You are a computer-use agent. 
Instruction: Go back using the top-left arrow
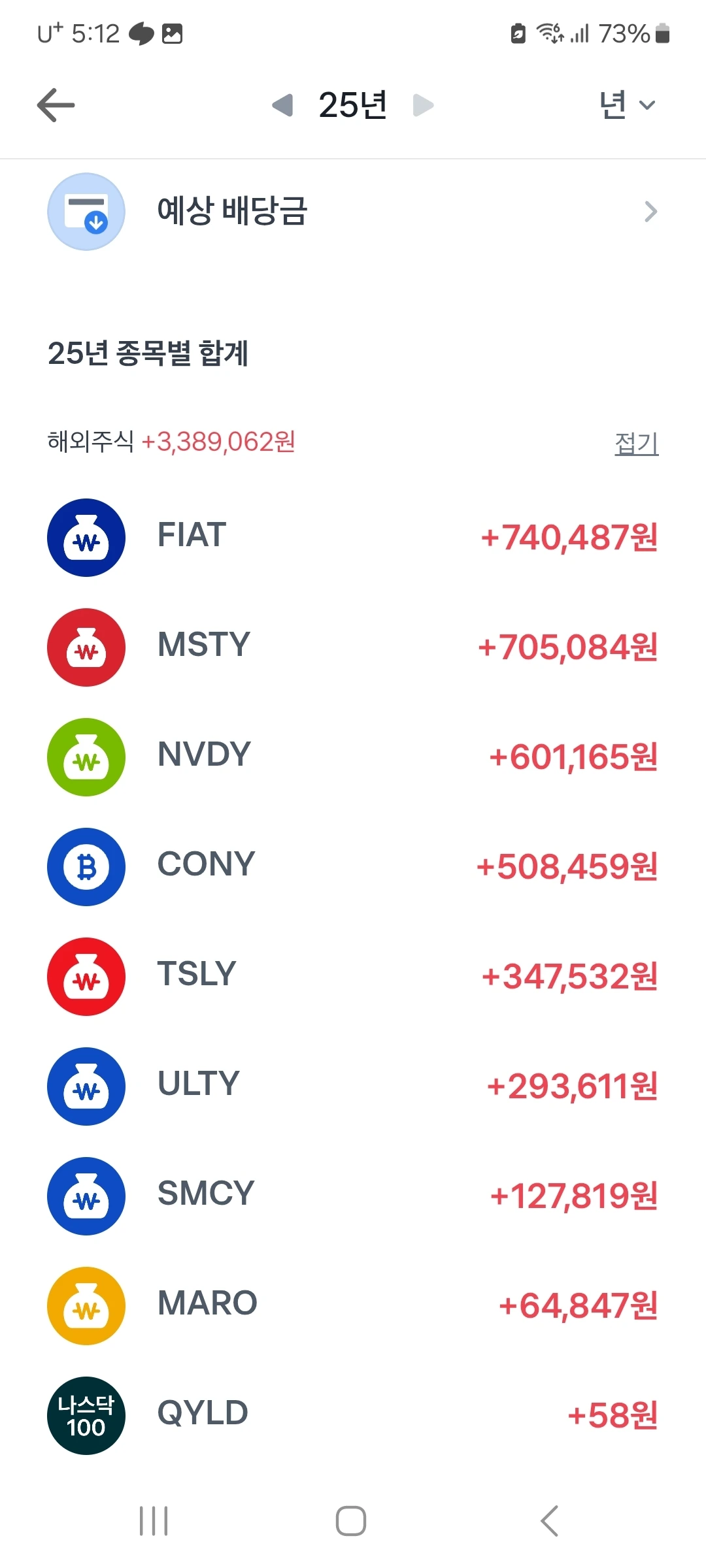pos(56,105)
